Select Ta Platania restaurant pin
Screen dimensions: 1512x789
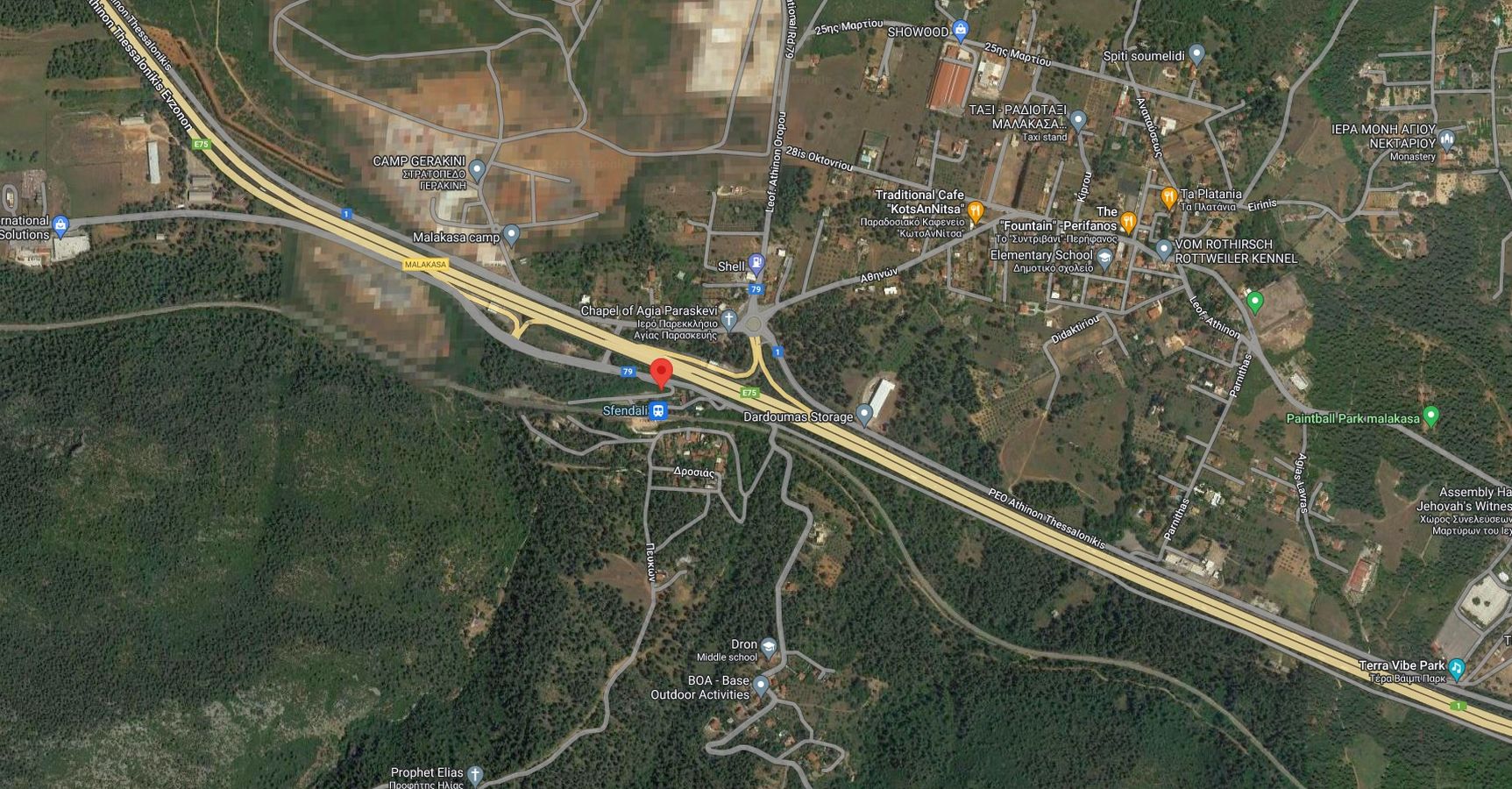1168,196
